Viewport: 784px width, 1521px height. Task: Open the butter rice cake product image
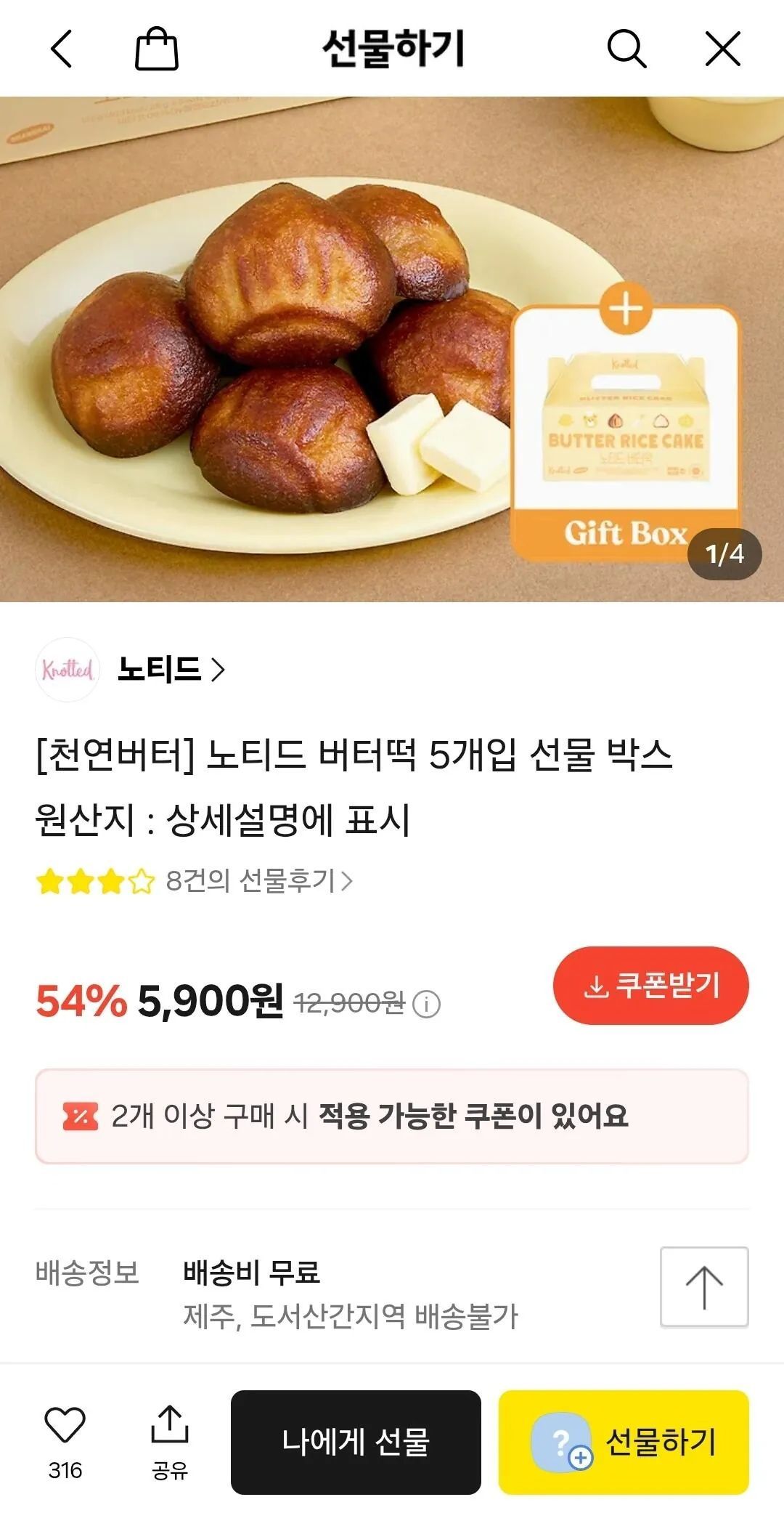tap(392, 349)
